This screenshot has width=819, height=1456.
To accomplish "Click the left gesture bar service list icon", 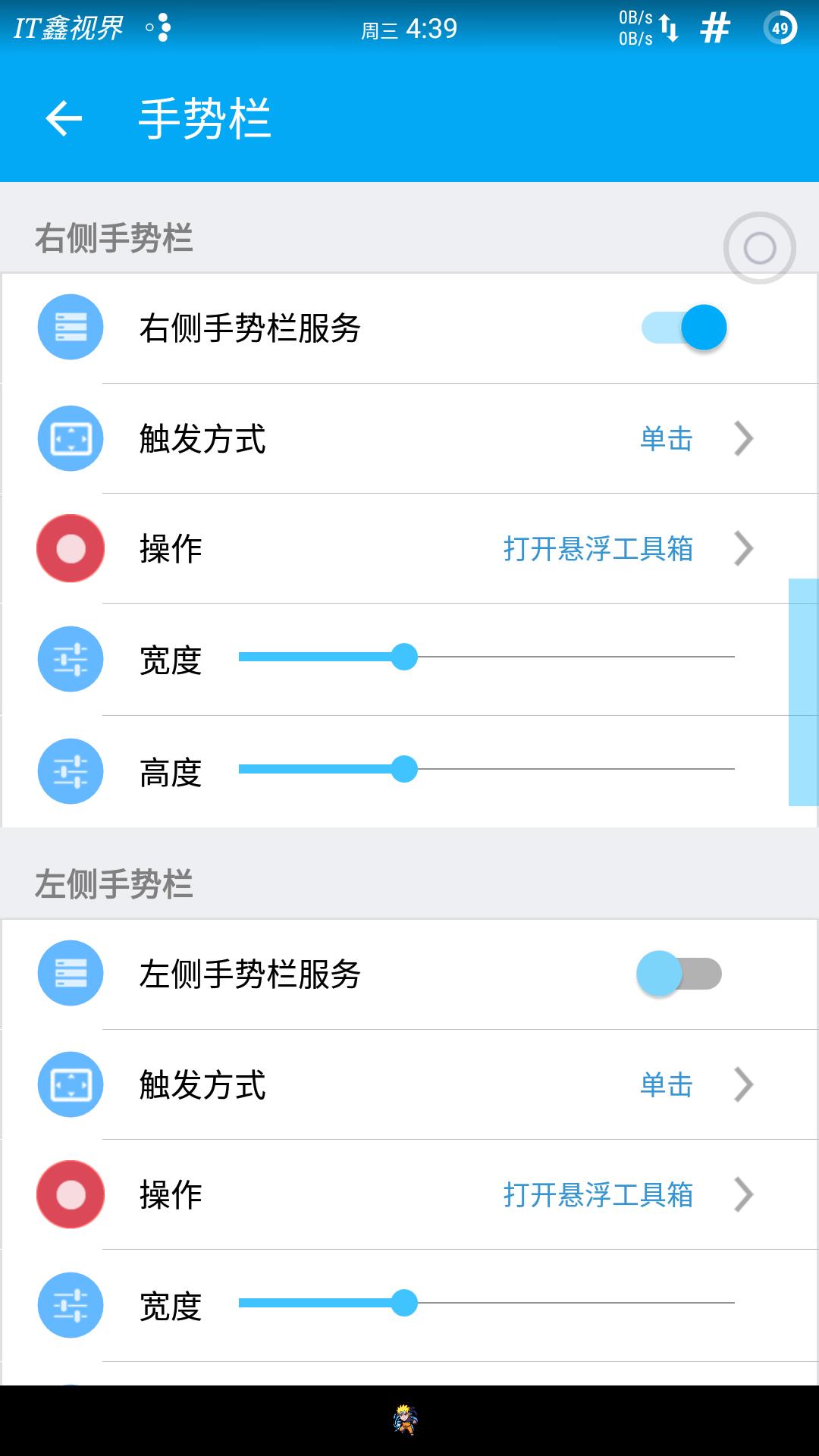I will point(70,974).
